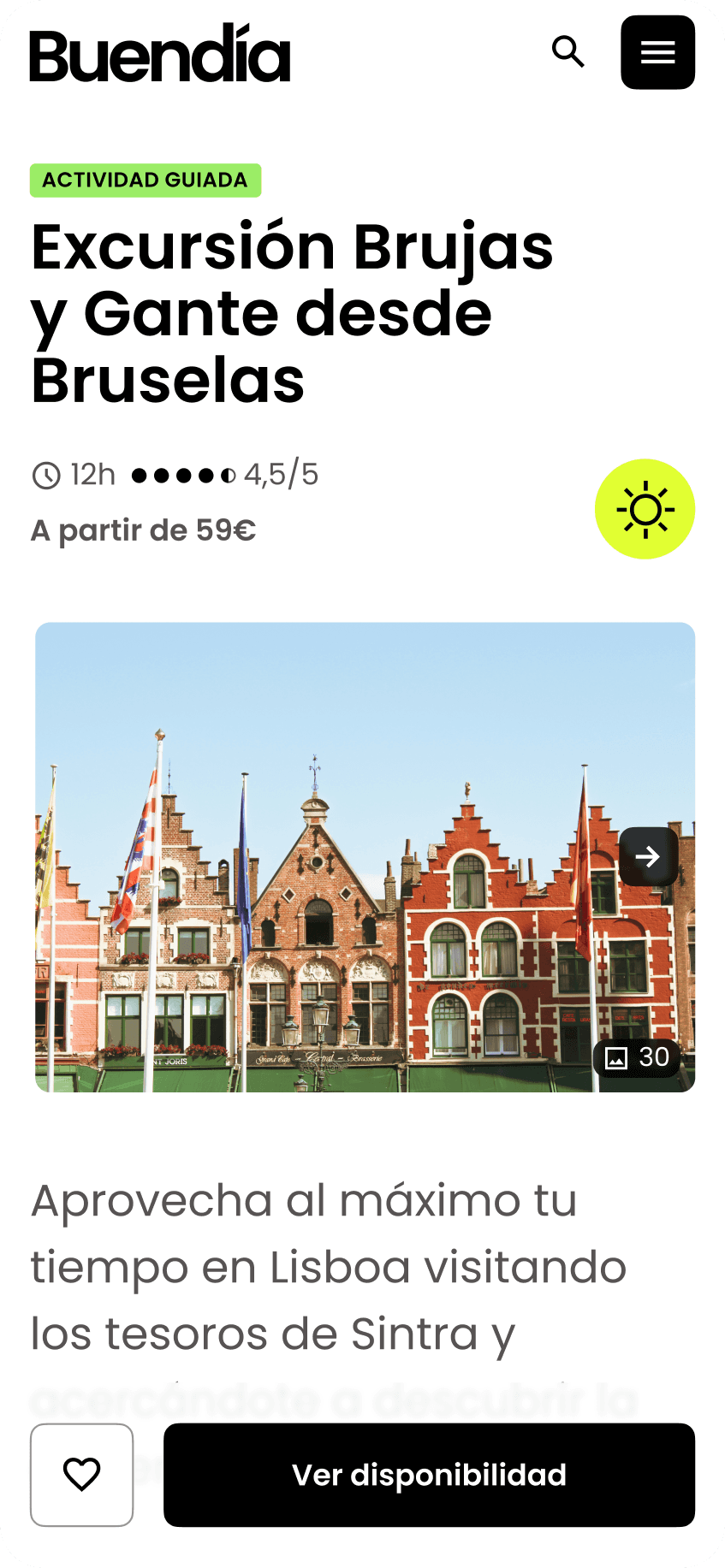The image size is (725, 1568).
Task: Open the 30-photo gallery
Action: (x=637, y=1057)
